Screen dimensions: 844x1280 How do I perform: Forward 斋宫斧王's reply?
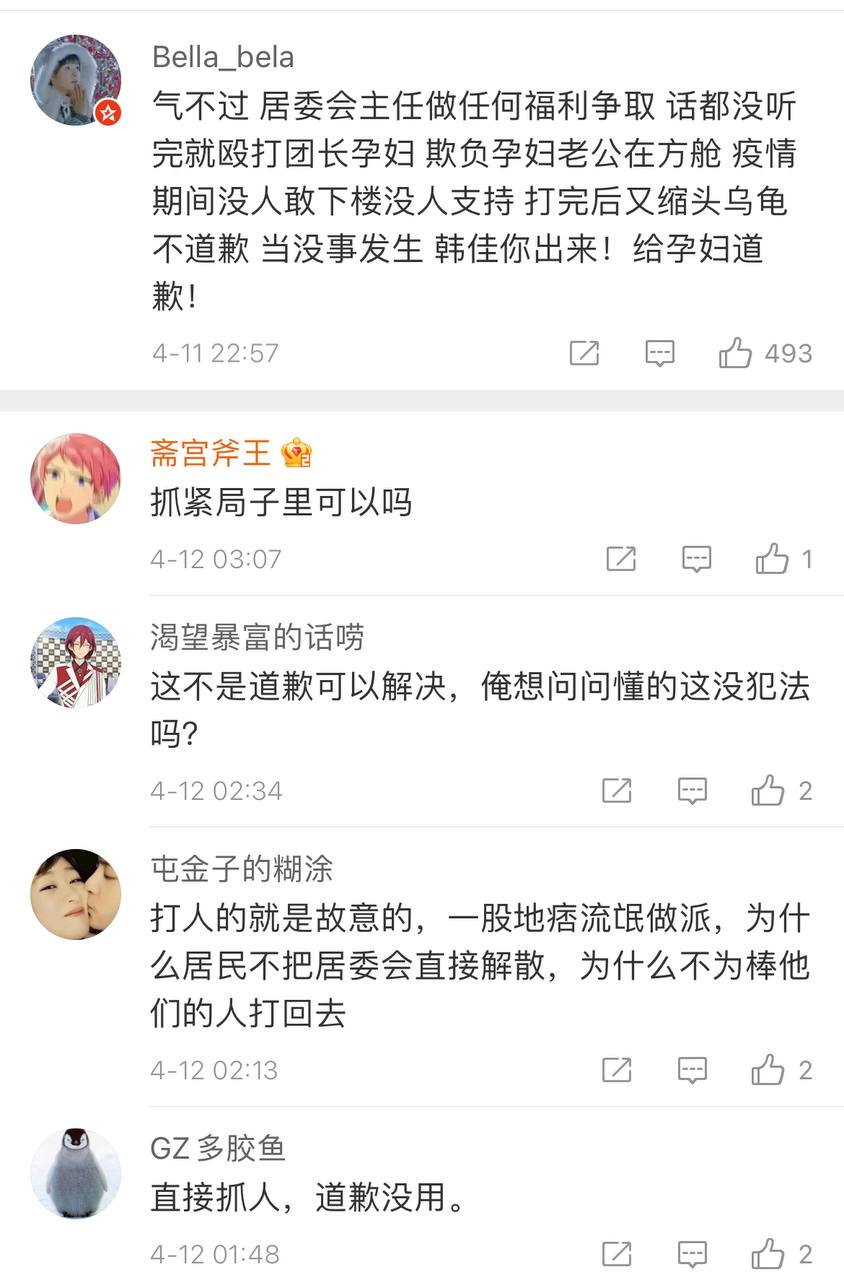tap(621, 559)
